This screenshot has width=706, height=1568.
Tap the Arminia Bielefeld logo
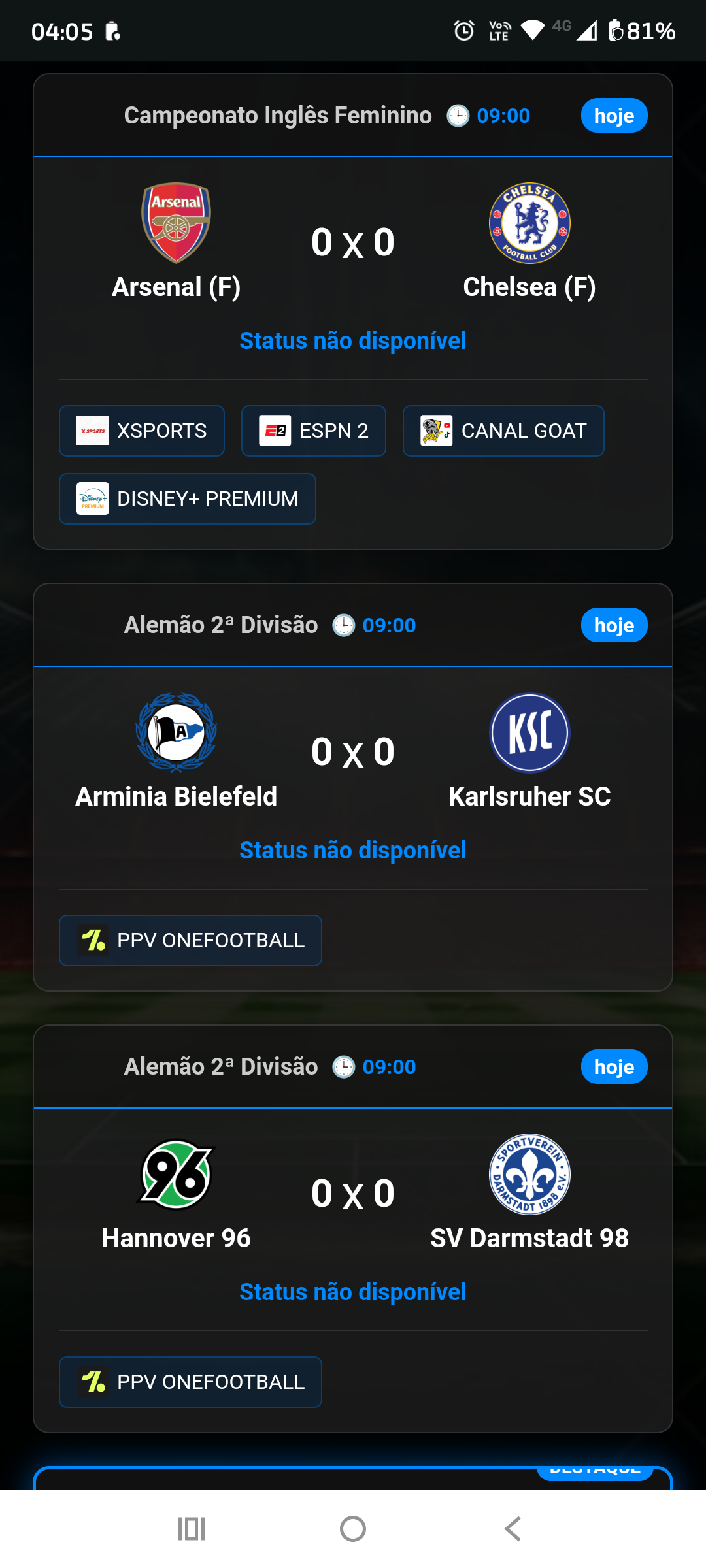tap(175, 732)
